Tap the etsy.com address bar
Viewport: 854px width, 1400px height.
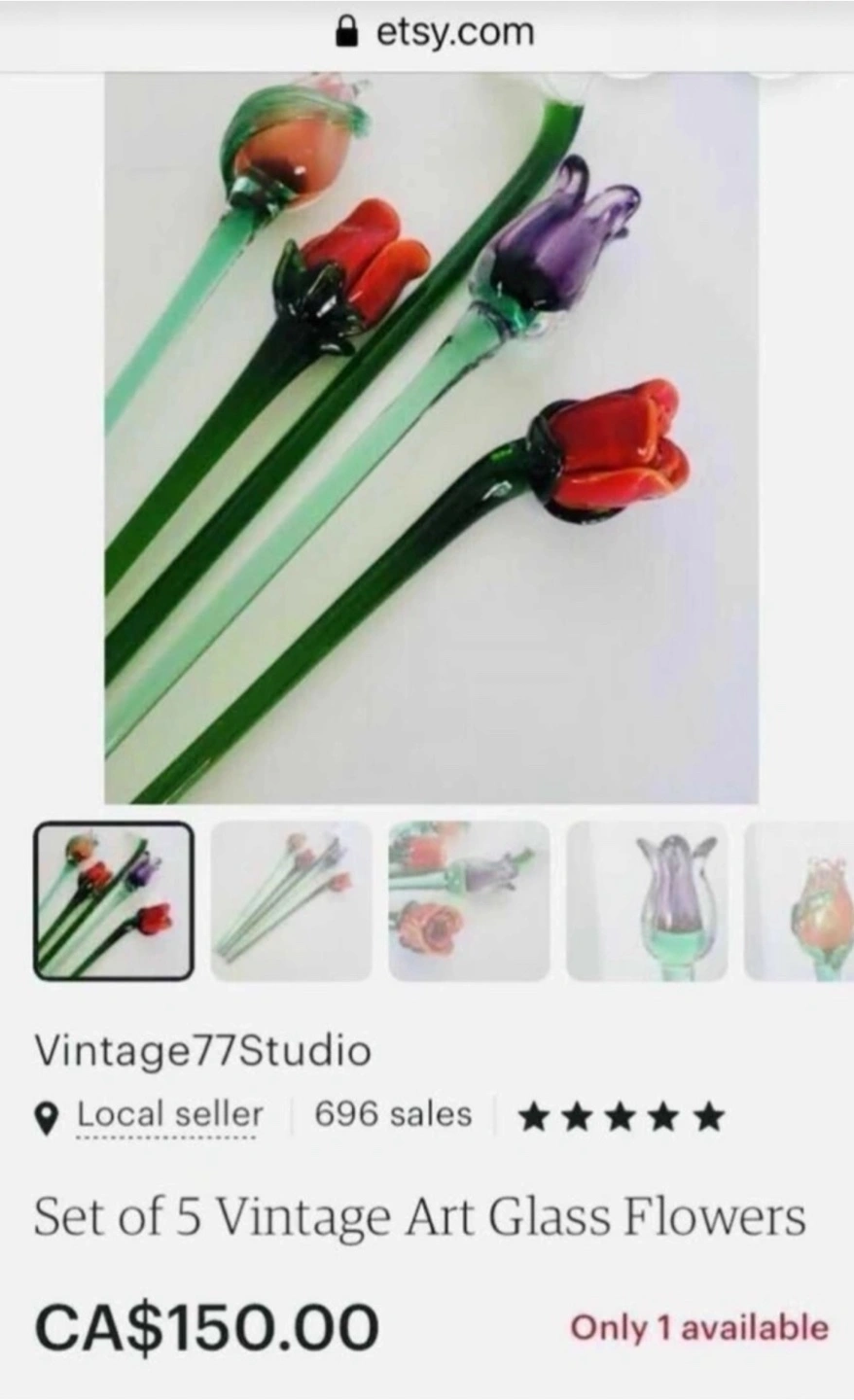click(434, 32)
